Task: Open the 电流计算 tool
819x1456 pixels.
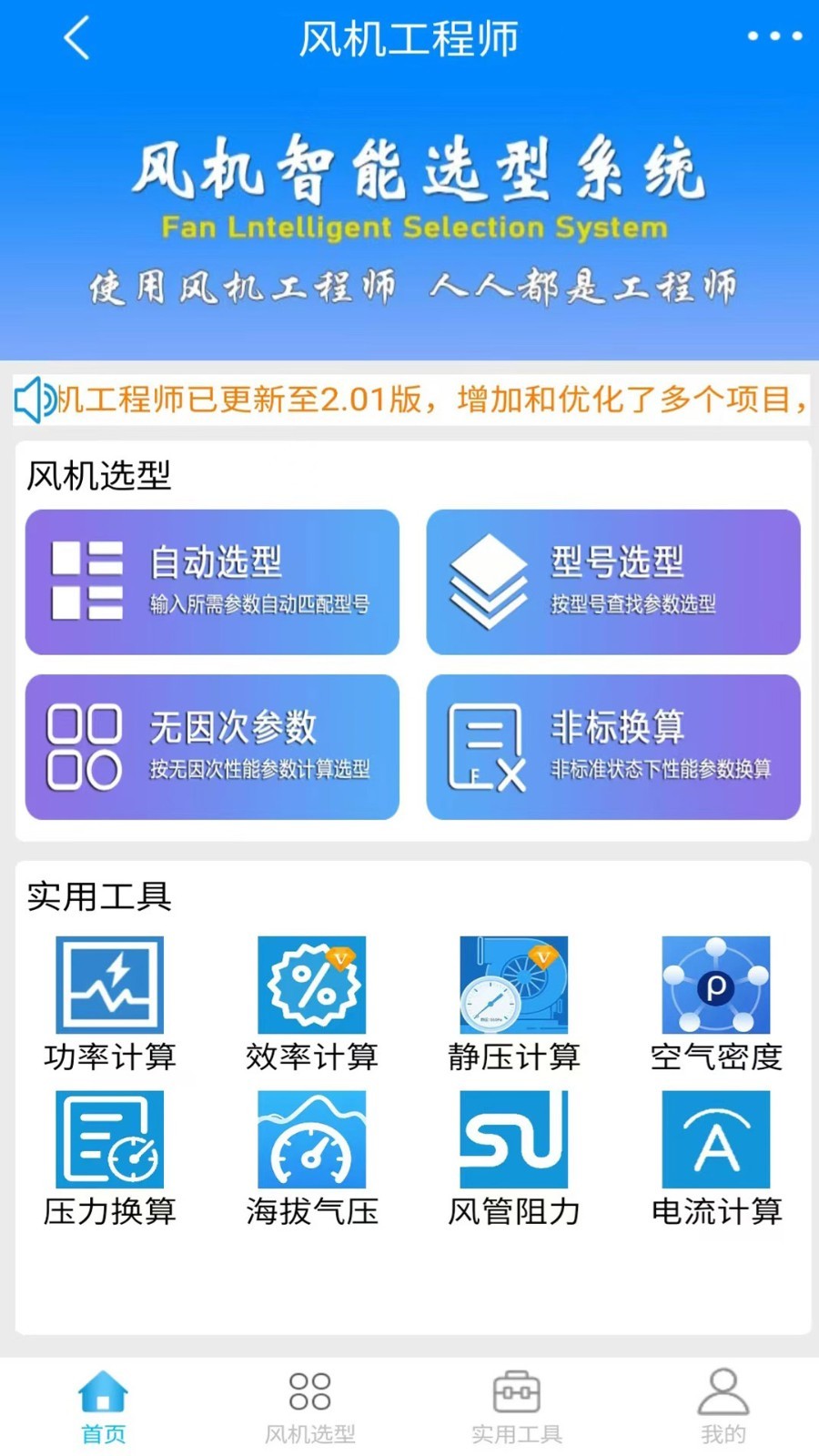Action: [x=716, y=1158]
